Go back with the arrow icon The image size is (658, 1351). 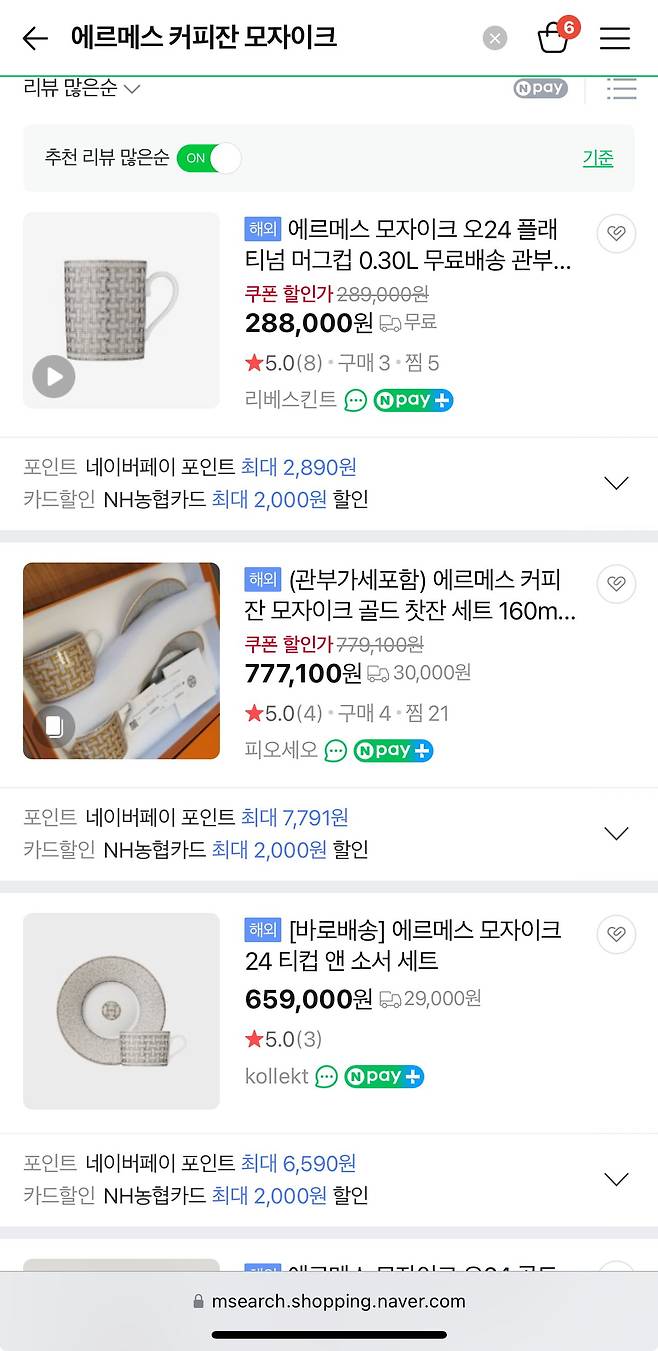[x=35, y=39]
